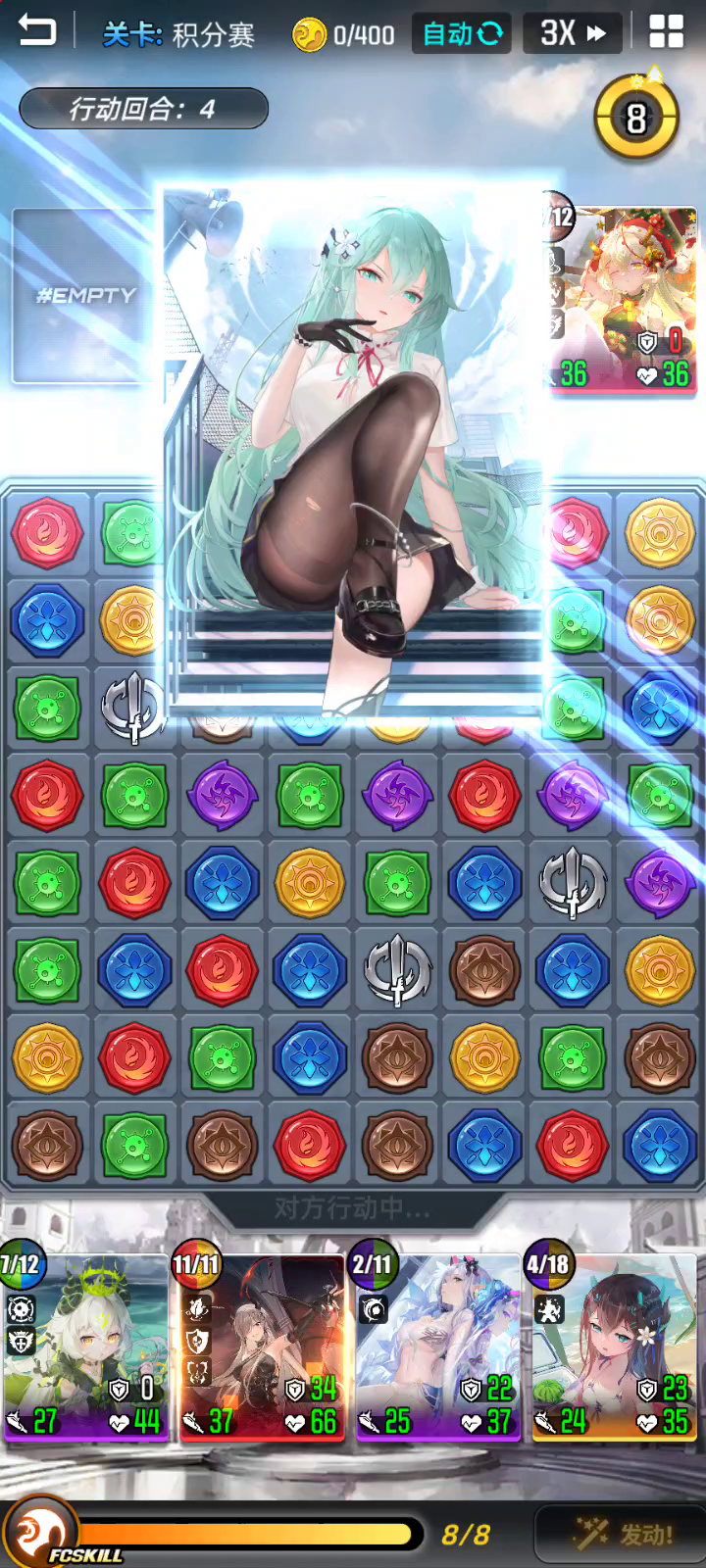Toggle the 自动 auto-battle button
Image resolution: width=706 pixels, height=1568 pixels.
coord(462,34)
